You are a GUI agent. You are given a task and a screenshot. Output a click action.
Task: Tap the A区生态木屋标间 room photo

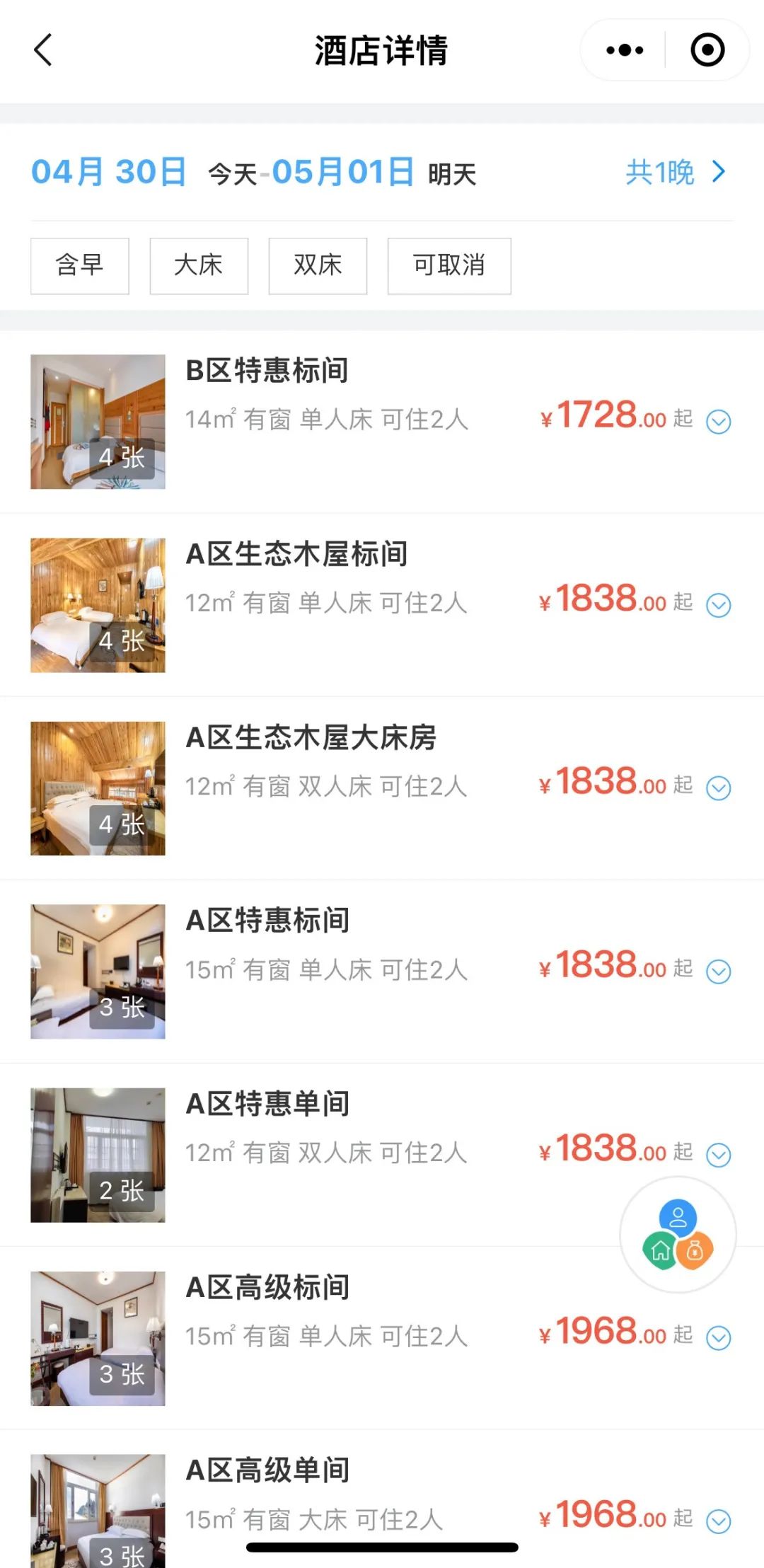point(98,605)
